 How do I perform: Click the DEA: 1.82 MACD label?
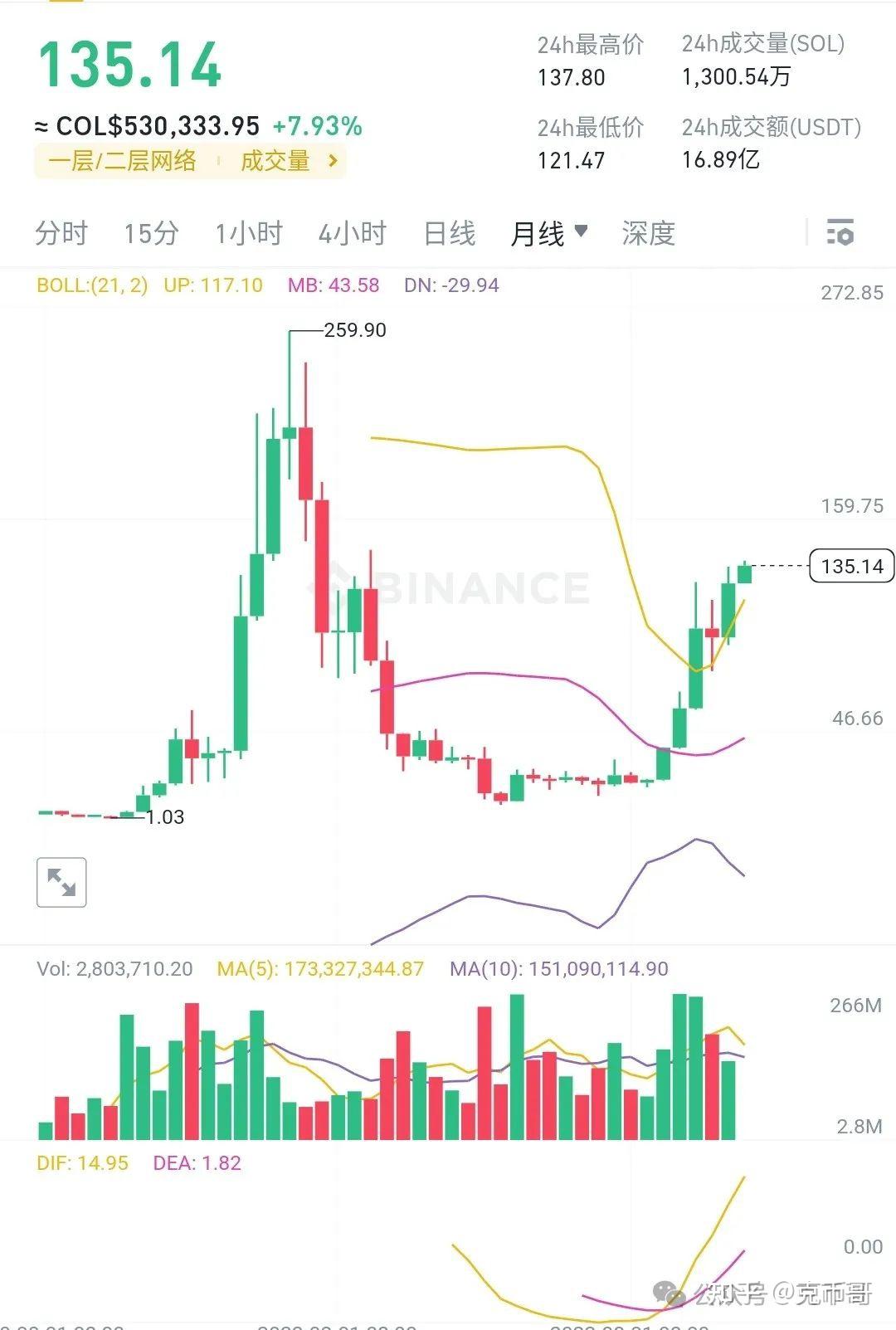(x=197, y=1164)
